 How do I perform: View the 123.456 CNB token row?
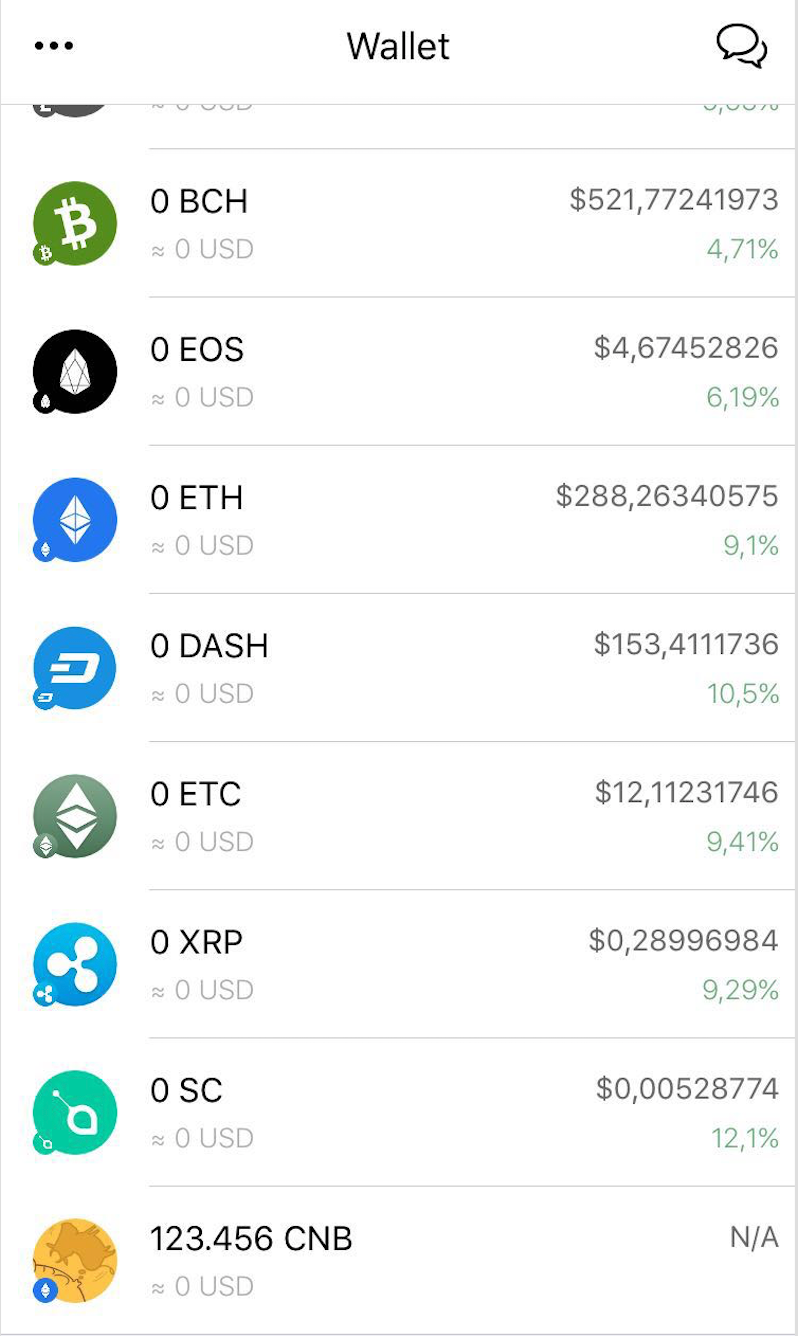coord(400,1259)
